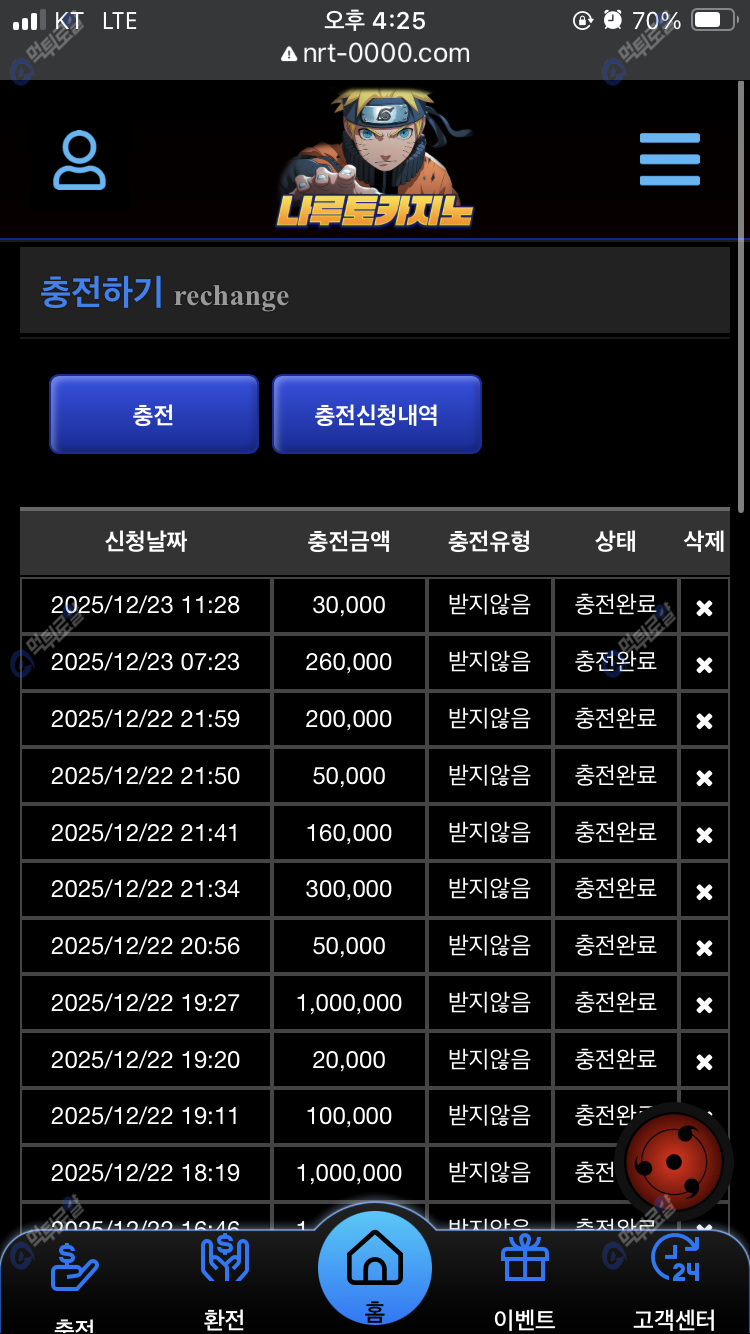Delete the 2025/12/22 19:27 record
Image resolution: width=750 pixels, height=1334 pixels.
(704, 1005)
